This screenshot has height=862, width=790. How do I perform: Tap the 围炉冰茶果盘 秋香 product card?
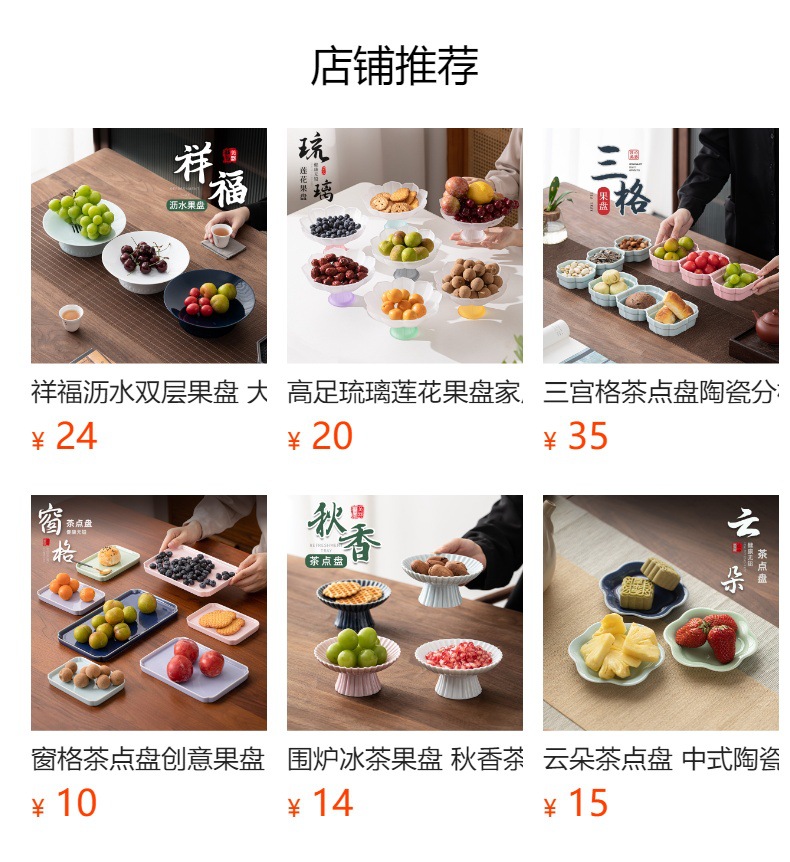405,657
